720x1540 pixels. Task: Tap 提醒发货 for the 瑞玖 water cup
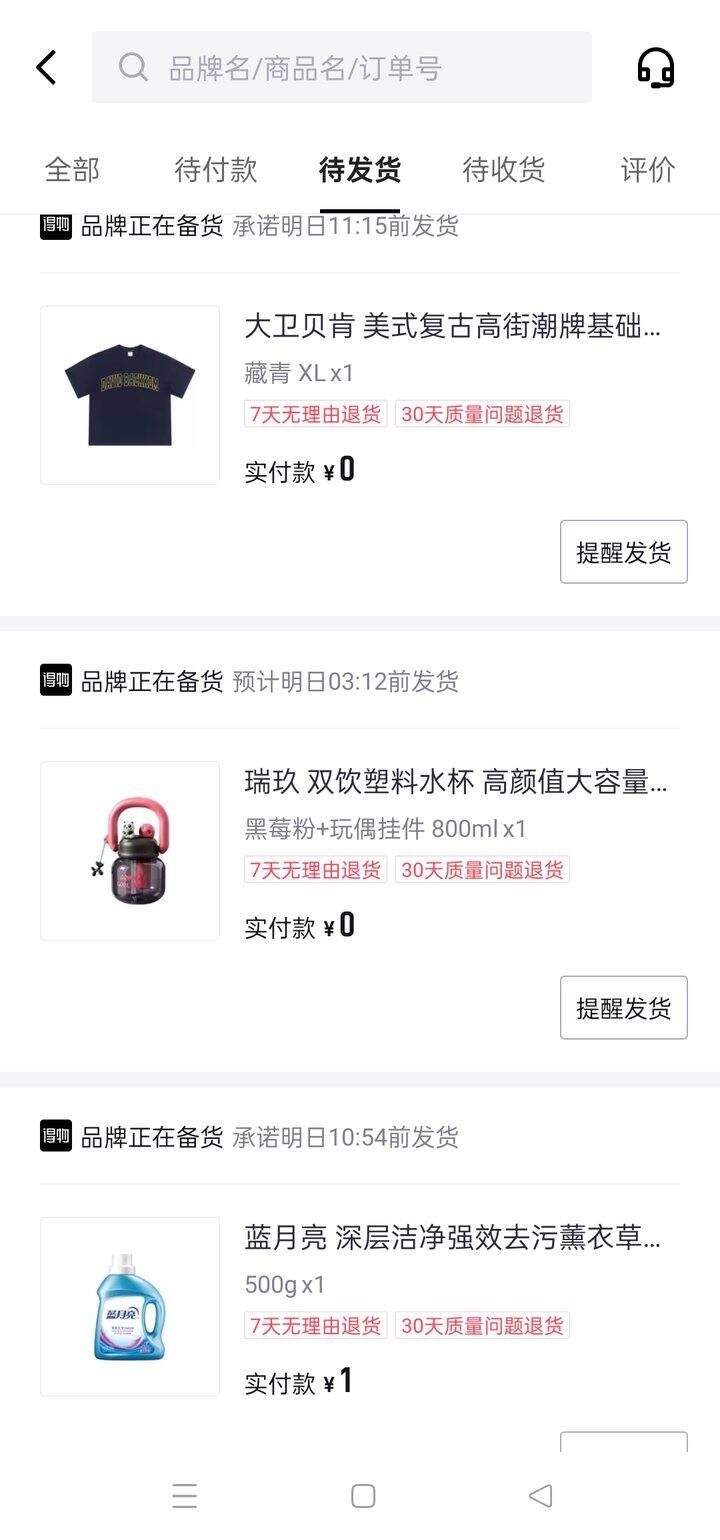click(x=624, y=1008)
